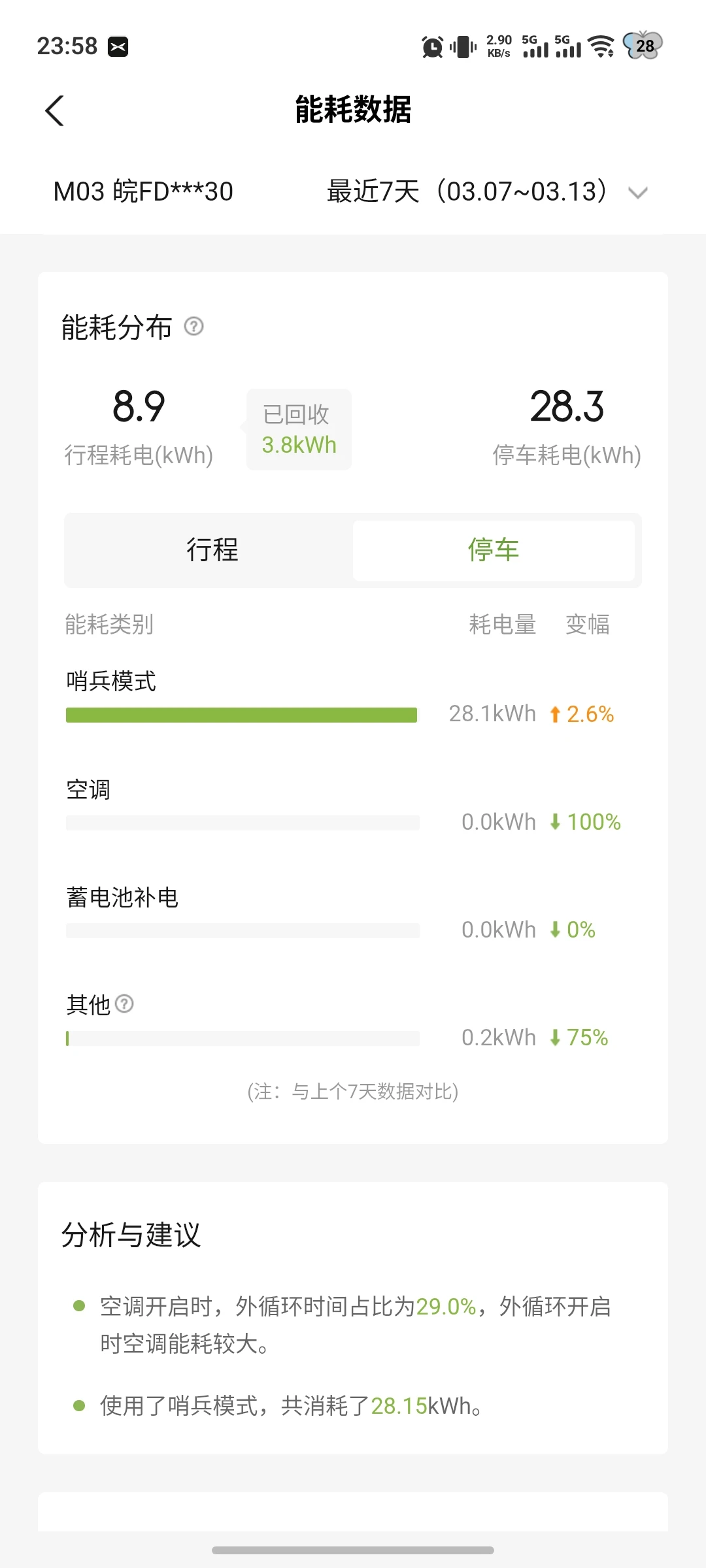Switch to the 行程 tab

click(x=212, y=550)
